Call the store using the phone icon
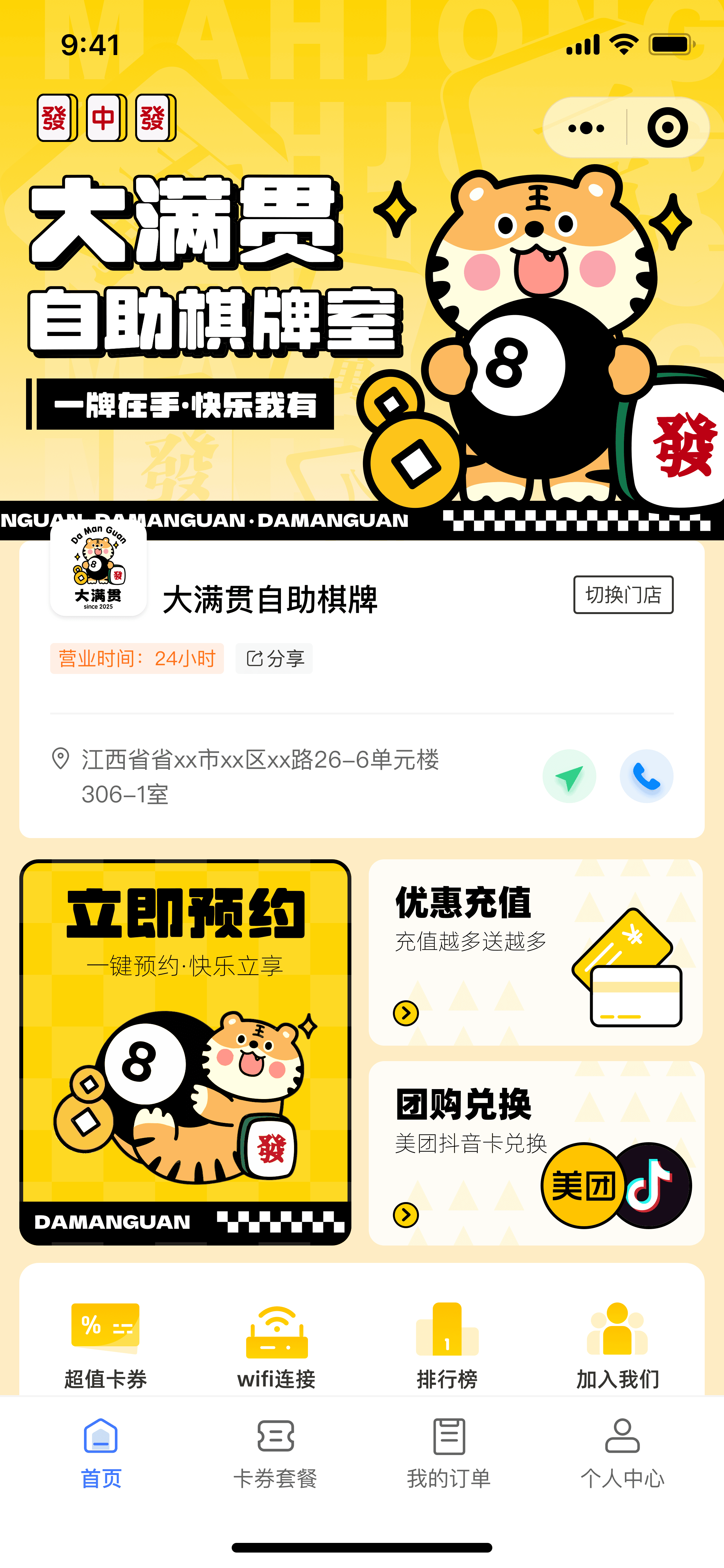 646,776
